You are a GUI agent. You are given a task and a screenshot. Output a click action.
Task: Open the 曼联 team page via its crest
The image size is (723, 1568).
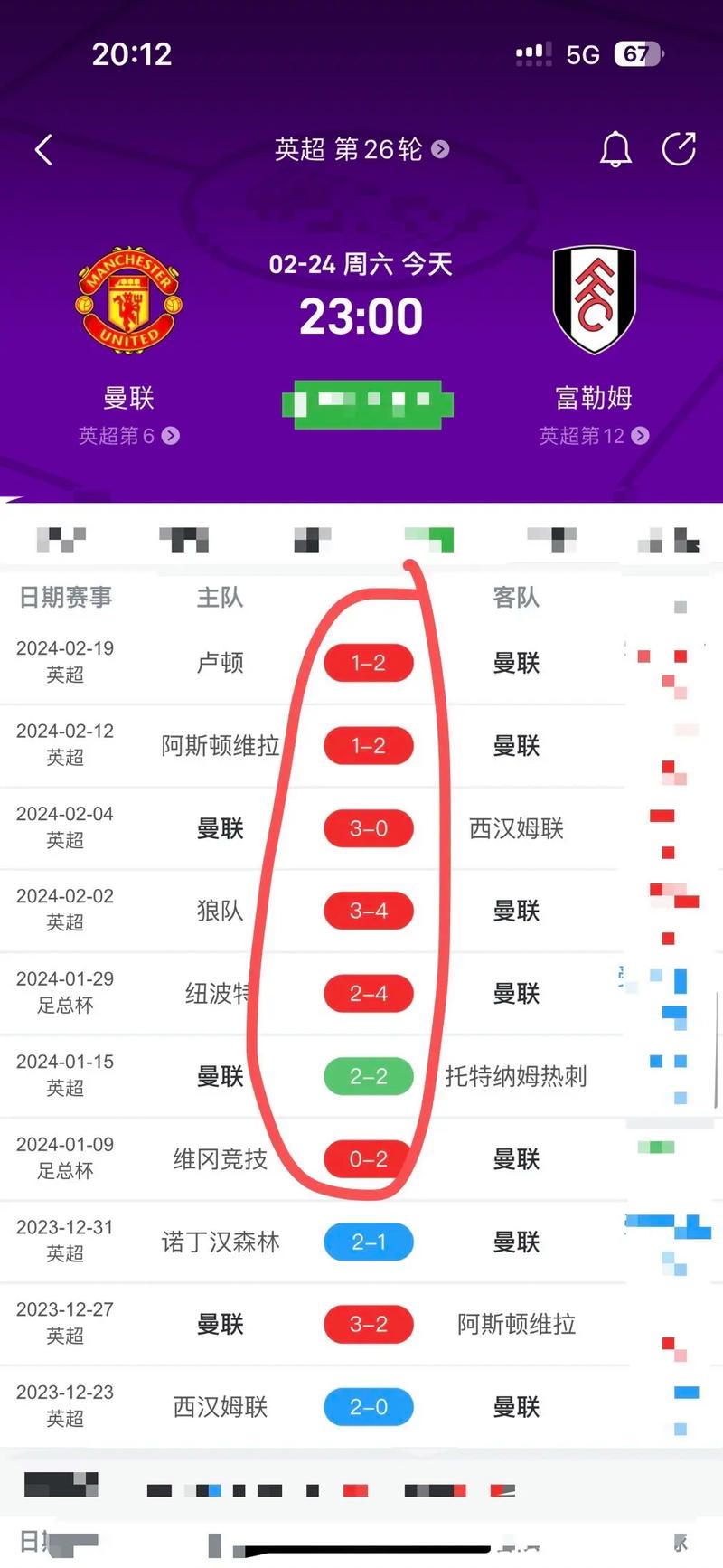point(128,300)
